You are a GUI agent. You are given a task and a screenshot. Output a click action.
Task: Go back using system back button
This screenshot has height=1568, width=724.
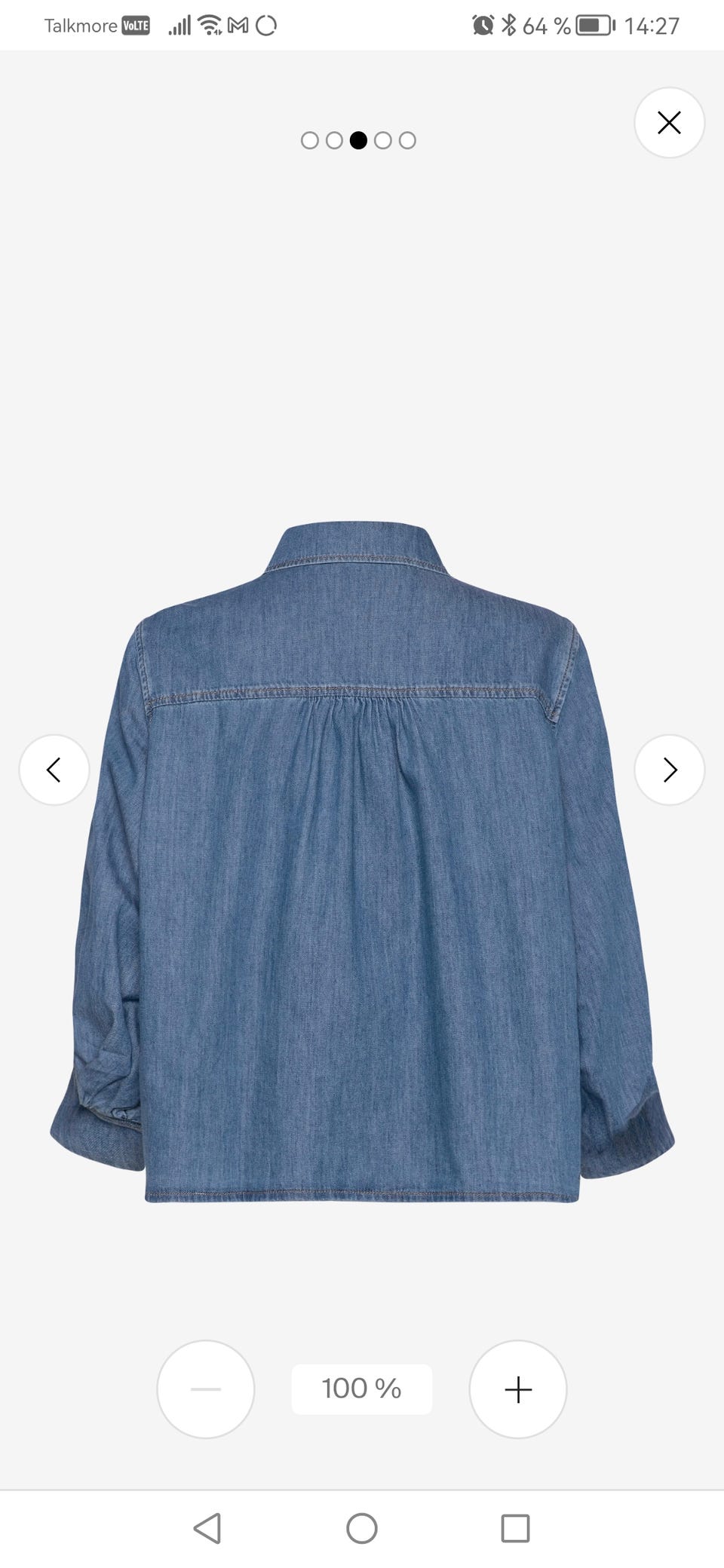coord(207,1528)
